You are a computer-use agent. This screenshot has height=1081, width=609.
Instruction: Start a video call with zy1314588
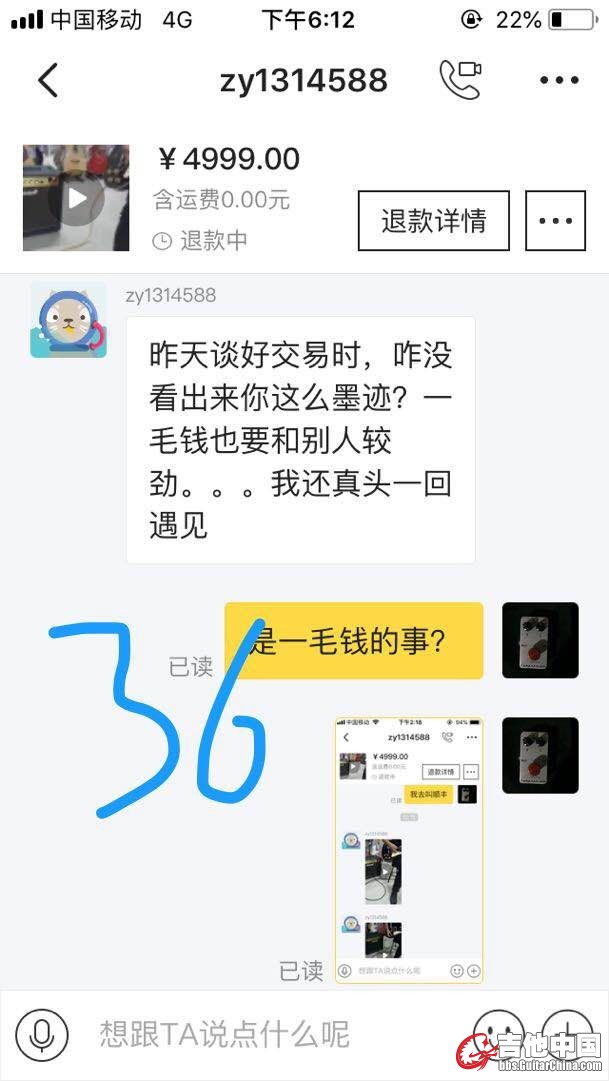click(460, 79)
